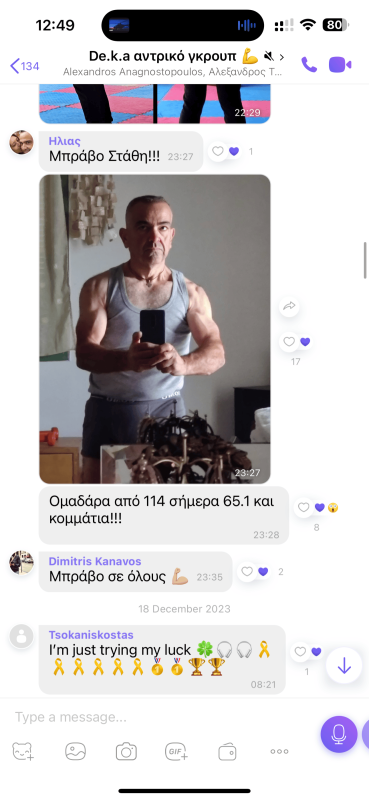
Task: Like the mirror selfie photo
Action: (289, 342)
